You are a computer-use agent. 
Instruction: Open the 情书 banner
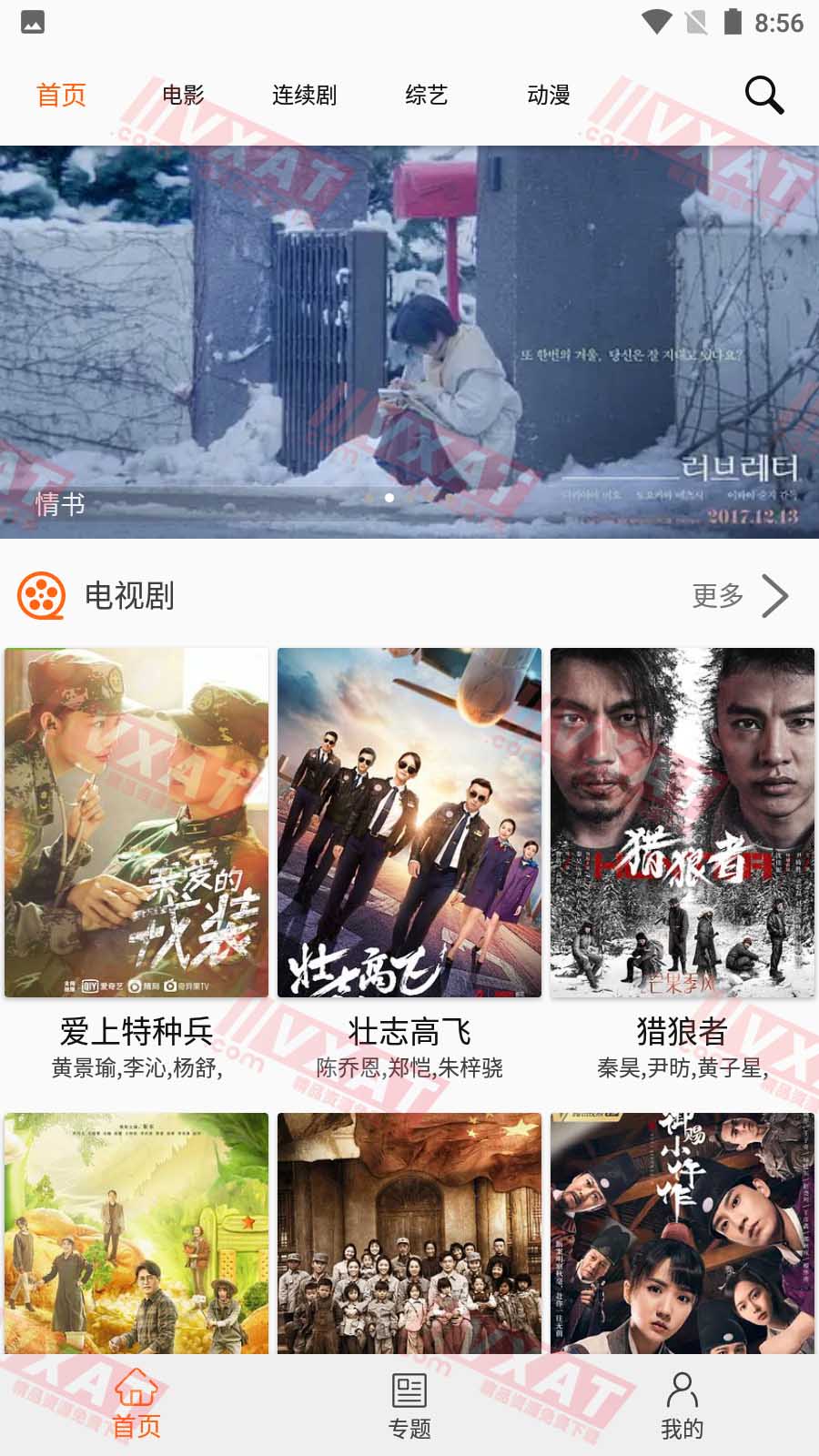tap(409, 341)
